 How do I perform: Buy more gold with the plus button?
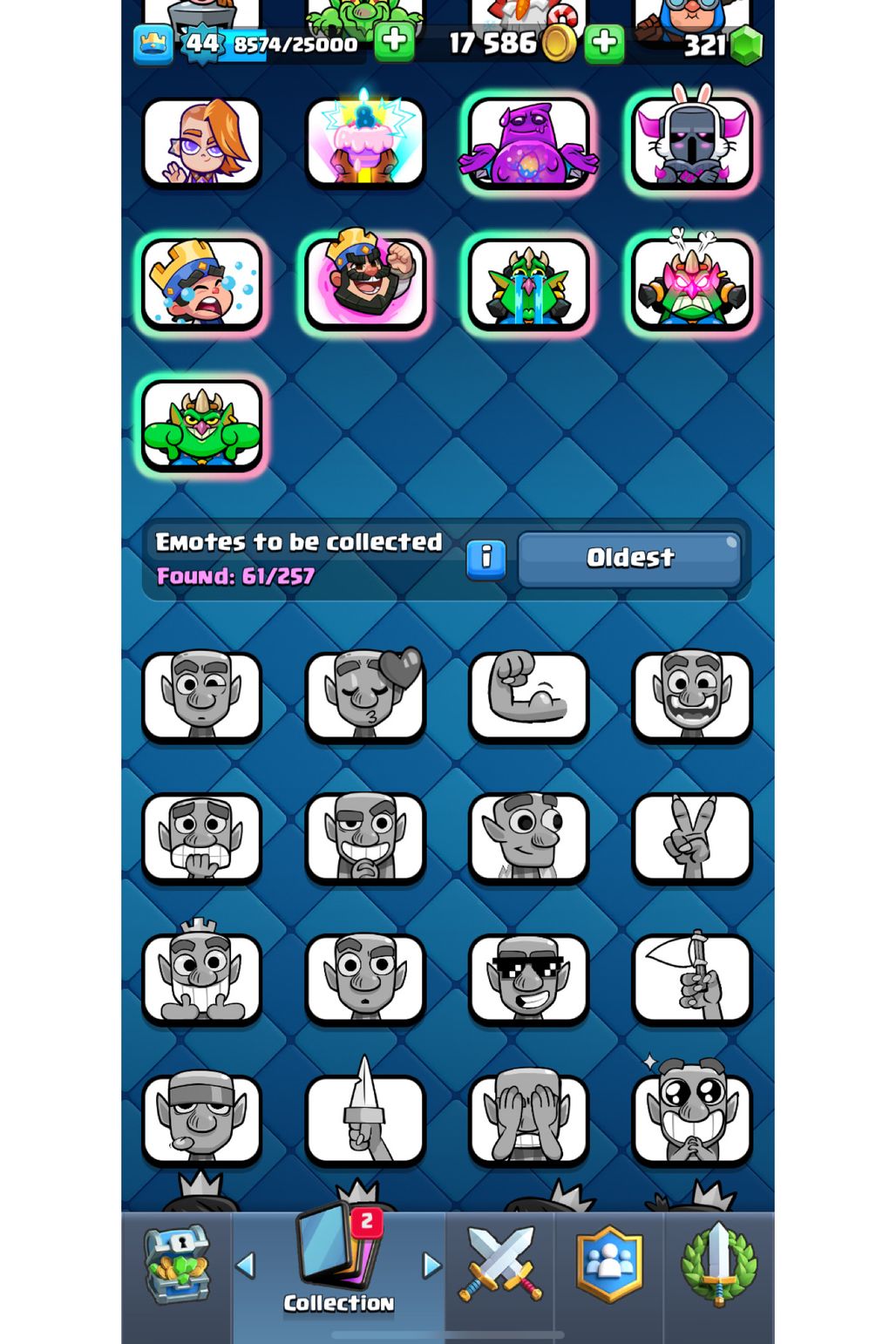point(604,43)
